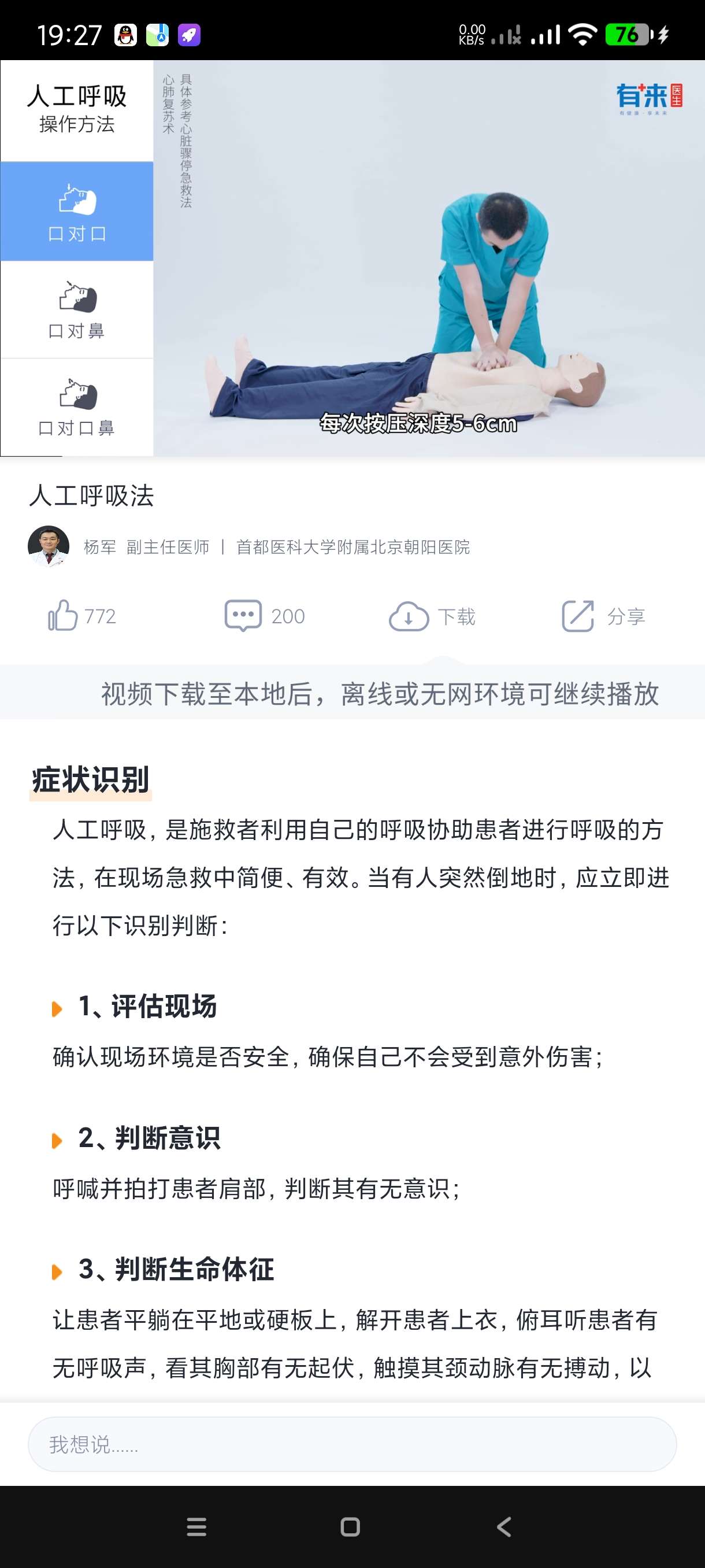Go back with system back button

(x=504, y=1526)
